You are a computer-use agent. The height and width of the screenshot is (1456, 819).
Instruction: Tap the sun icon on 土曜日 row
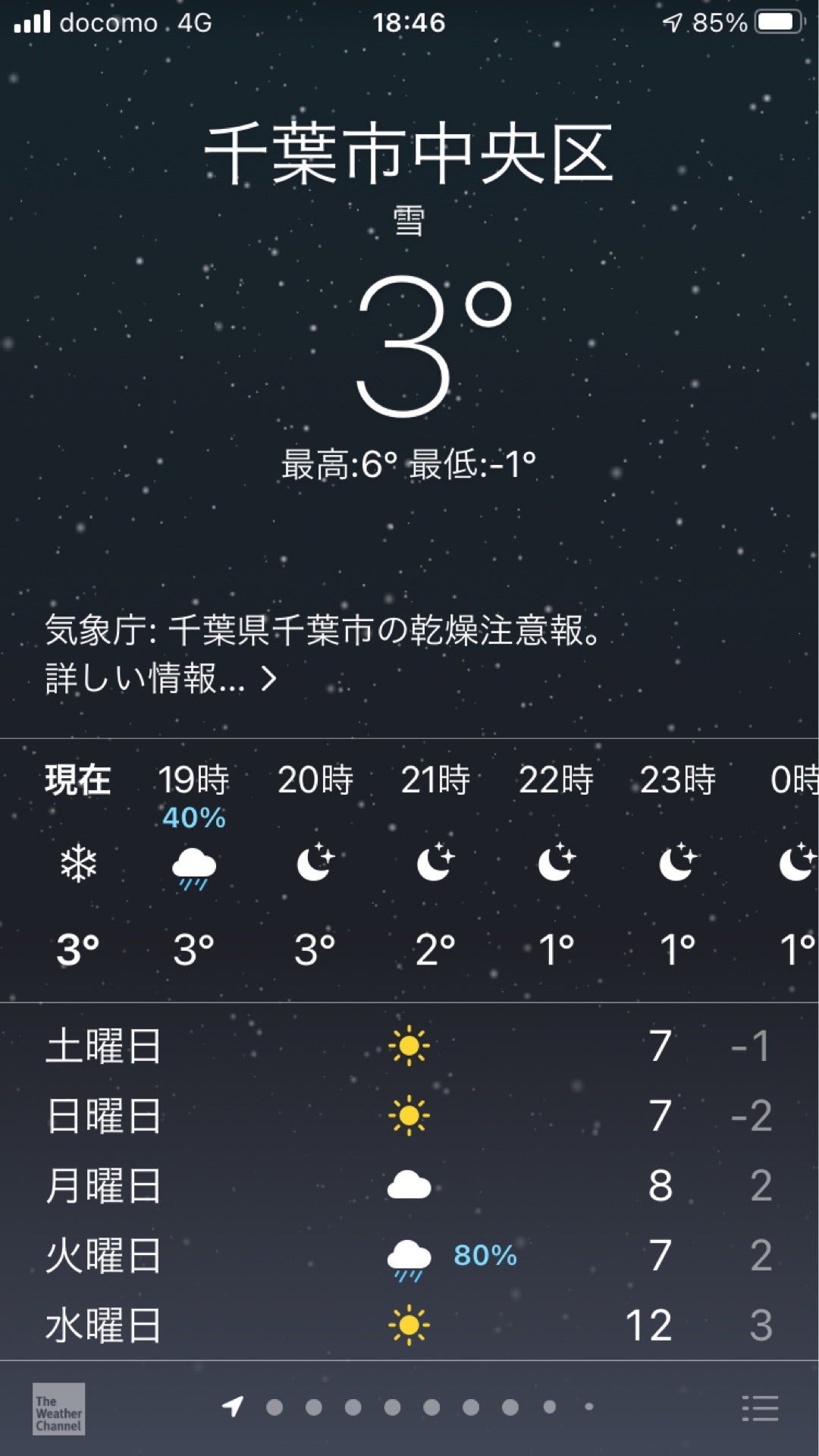(409, 1044)
